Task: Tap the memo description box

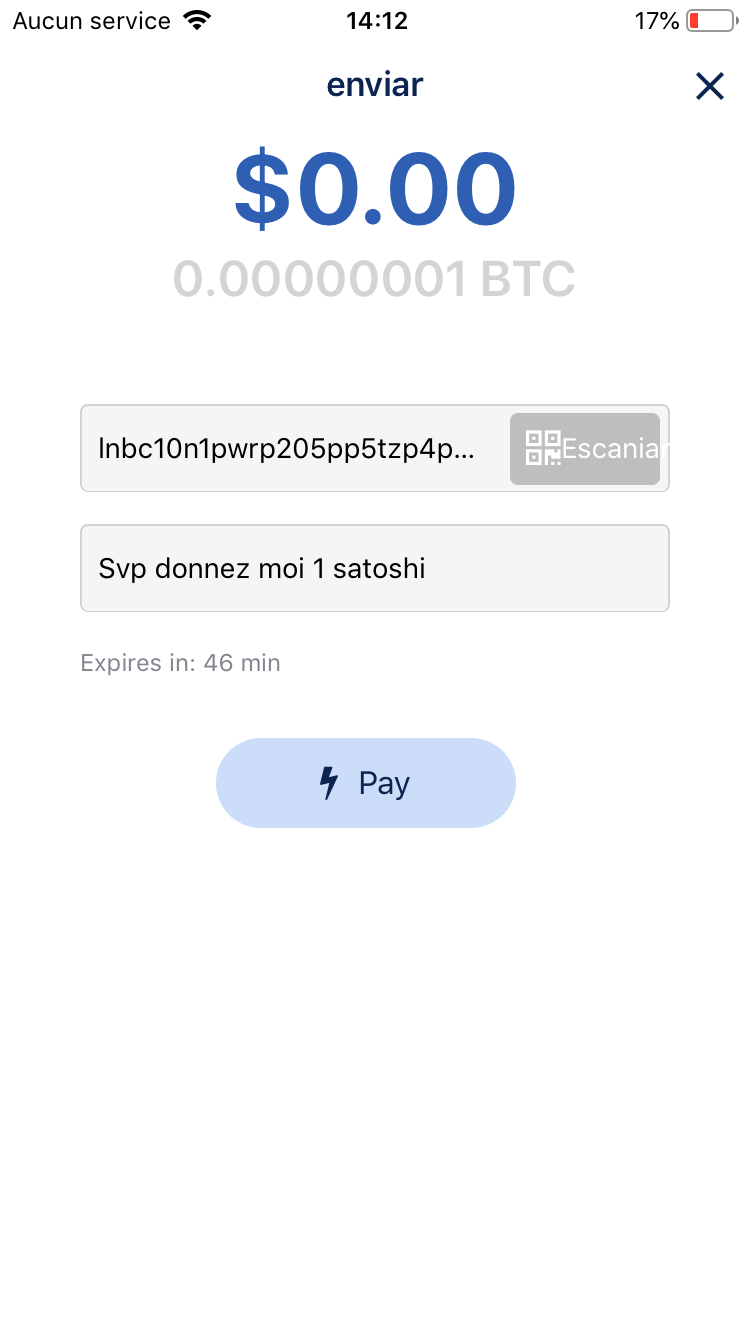Action: coord(375,568)
